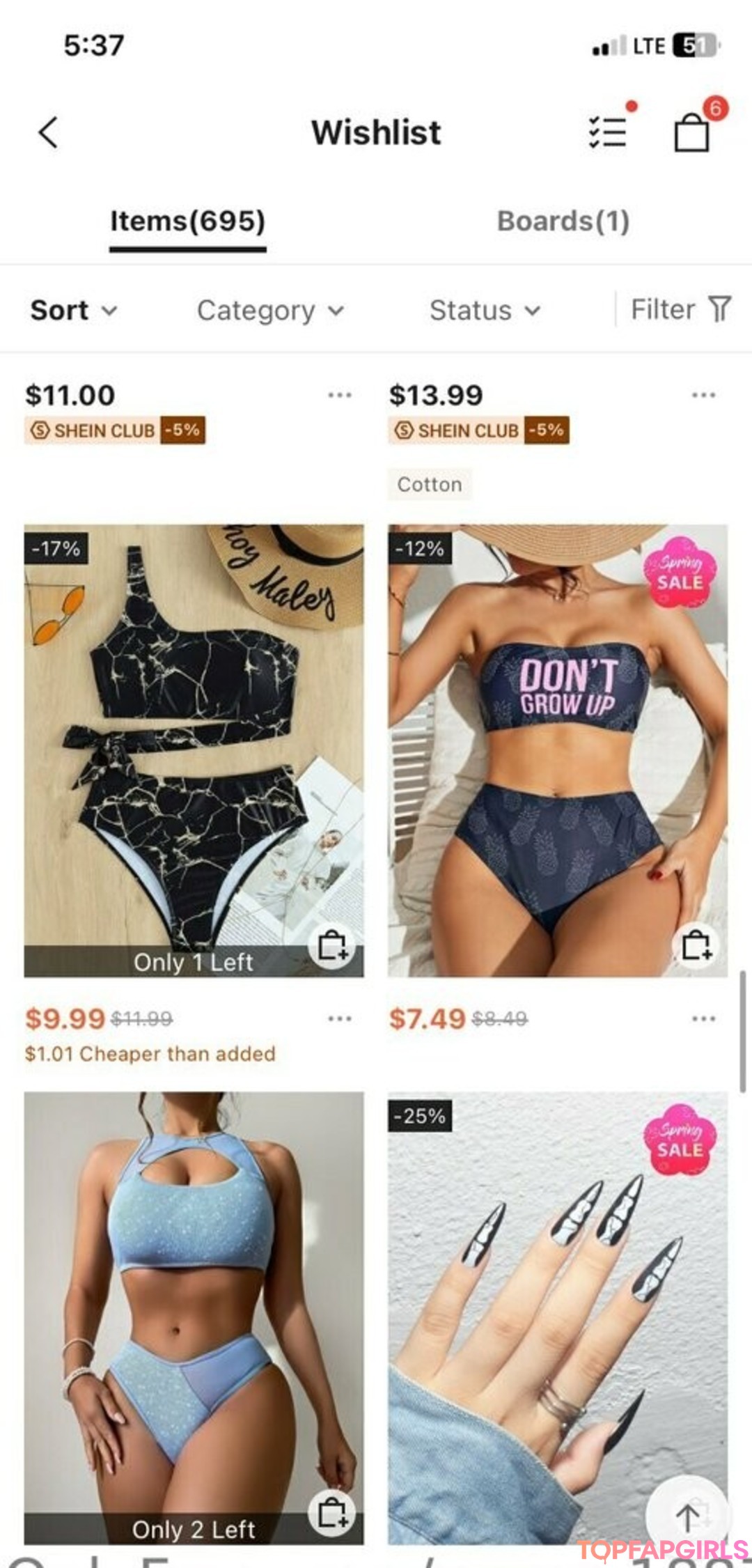Open more options for the $9.99 item

tap(340, 1018)
